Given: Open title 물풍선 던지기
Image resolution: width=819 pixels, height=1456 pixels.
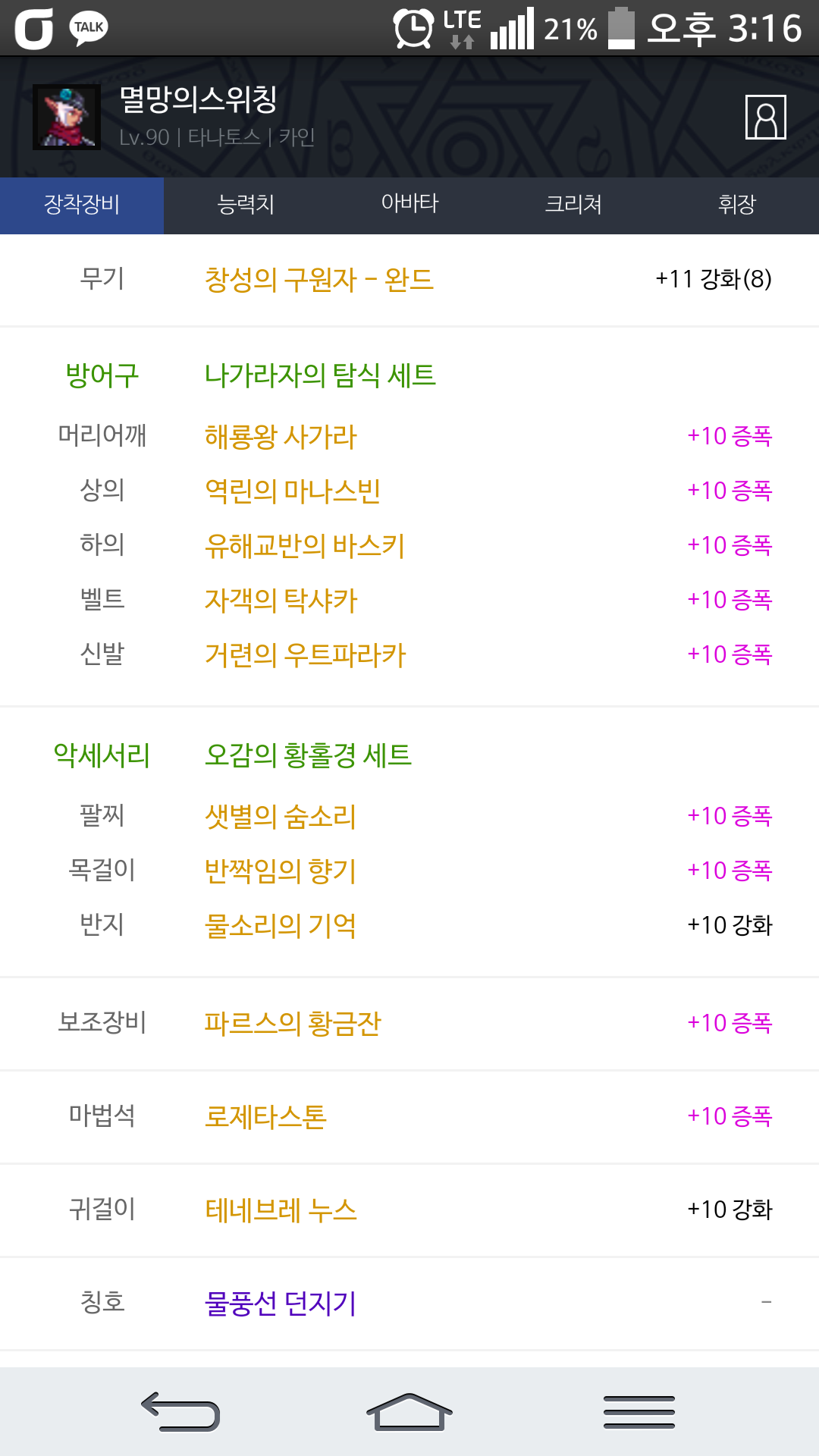Looking at the screenshot, I should coord(281,1304).
